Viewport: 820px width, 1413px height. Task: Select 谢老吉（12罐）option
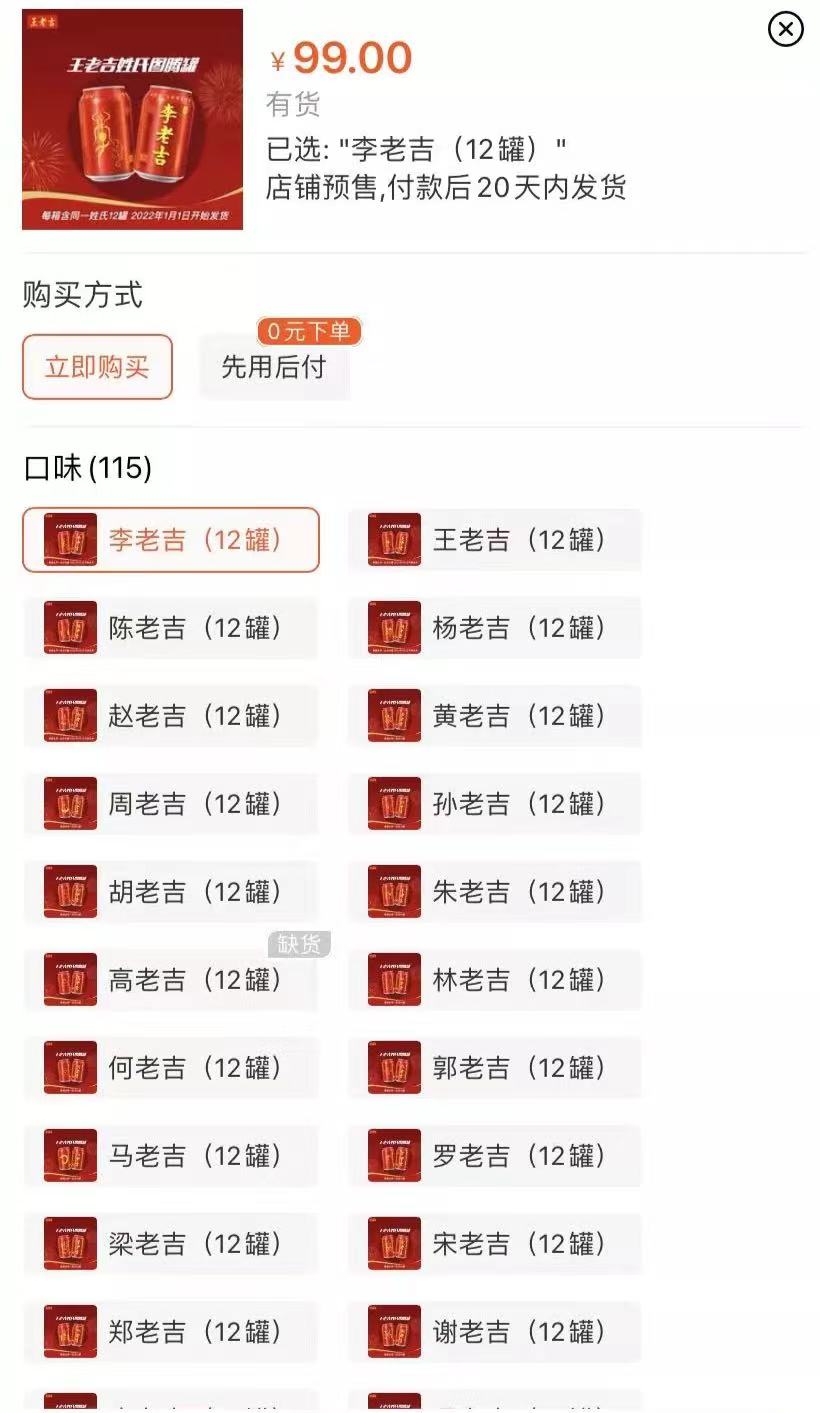click(494, 1332)
